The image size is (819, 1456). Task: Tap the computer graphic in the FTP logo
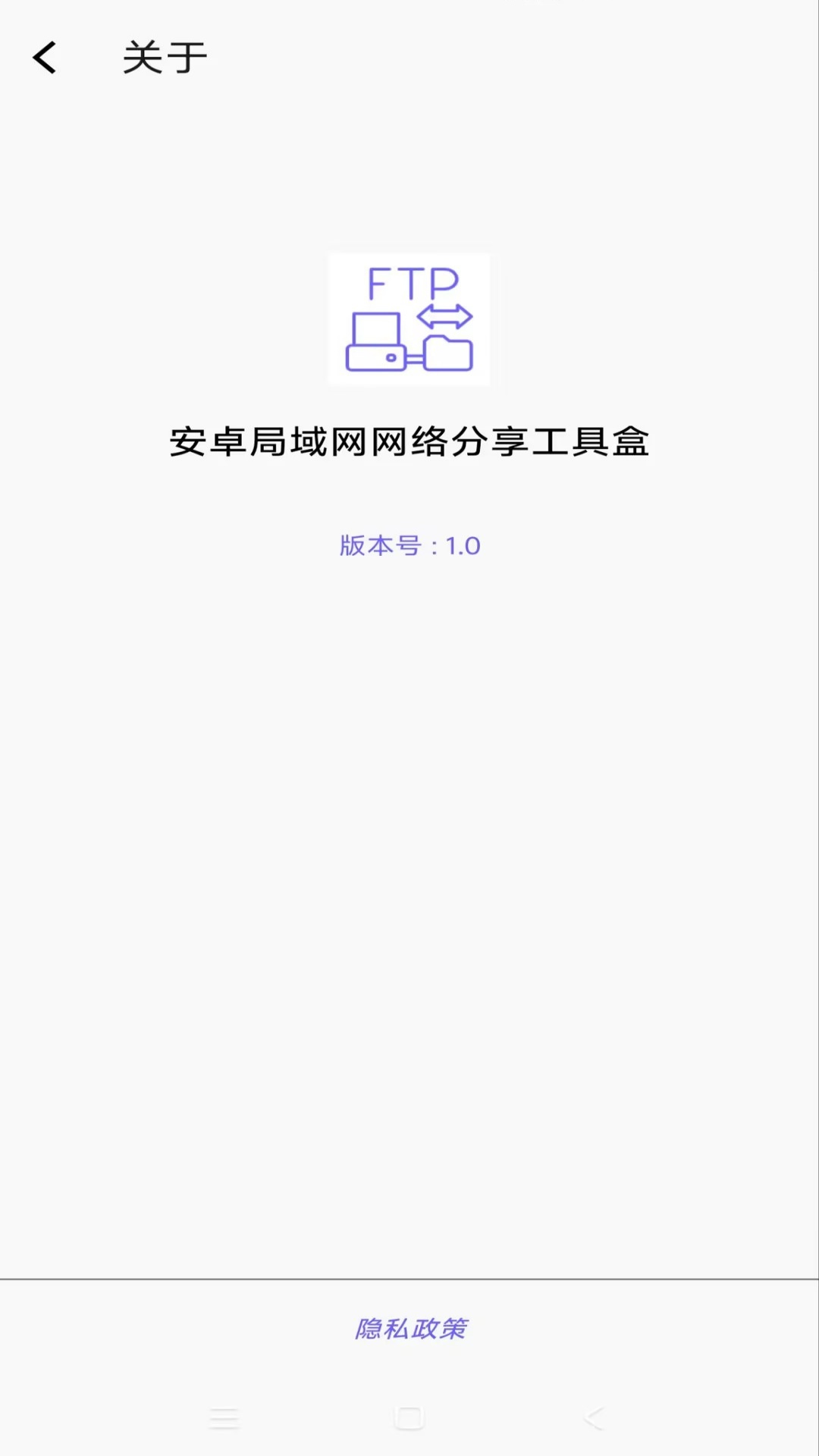(377, 341)
